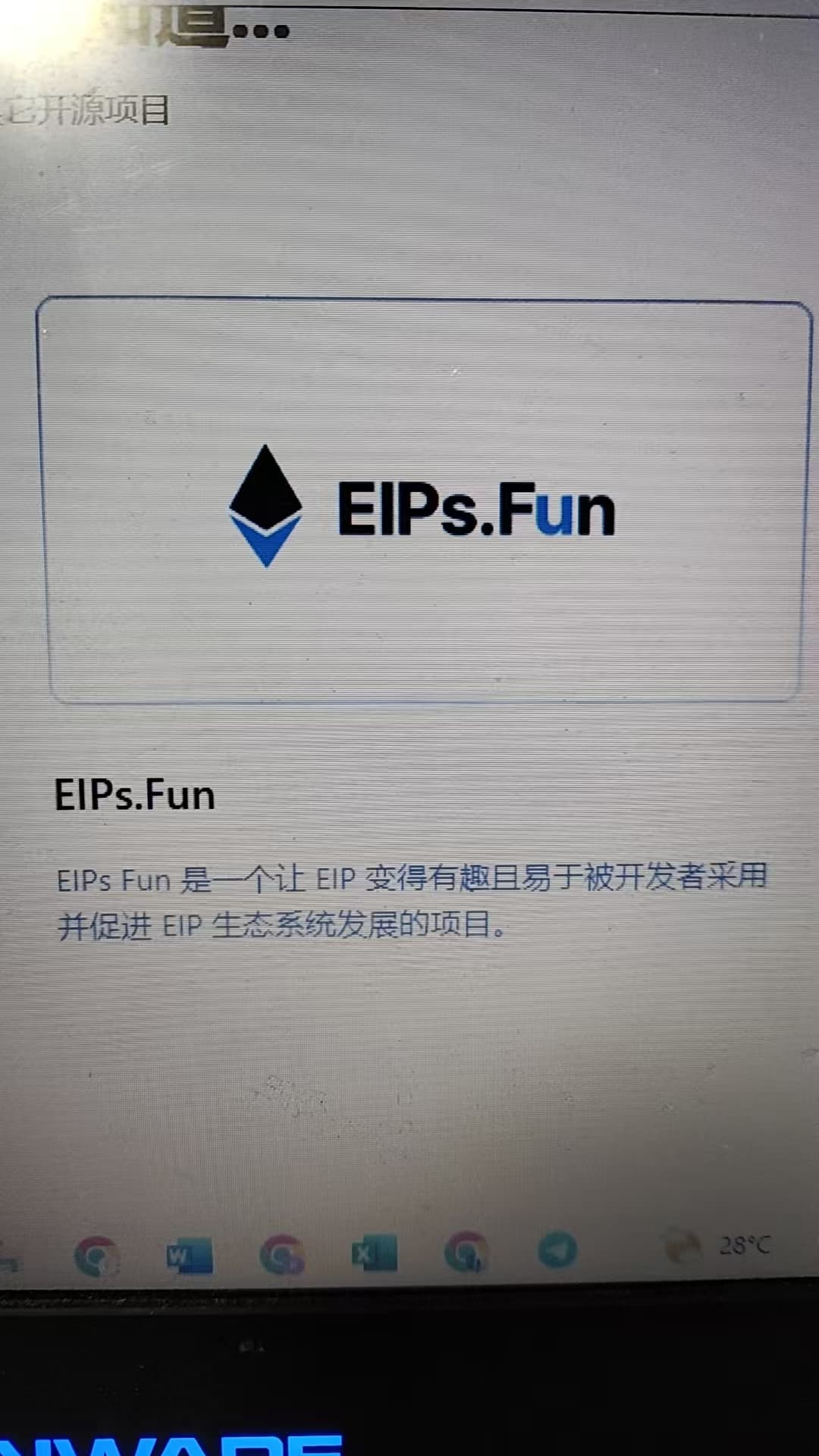Open Telegram from the taskbar
The height and width of the screenshot is (1456, 819).
click(x=557, y=1250)
